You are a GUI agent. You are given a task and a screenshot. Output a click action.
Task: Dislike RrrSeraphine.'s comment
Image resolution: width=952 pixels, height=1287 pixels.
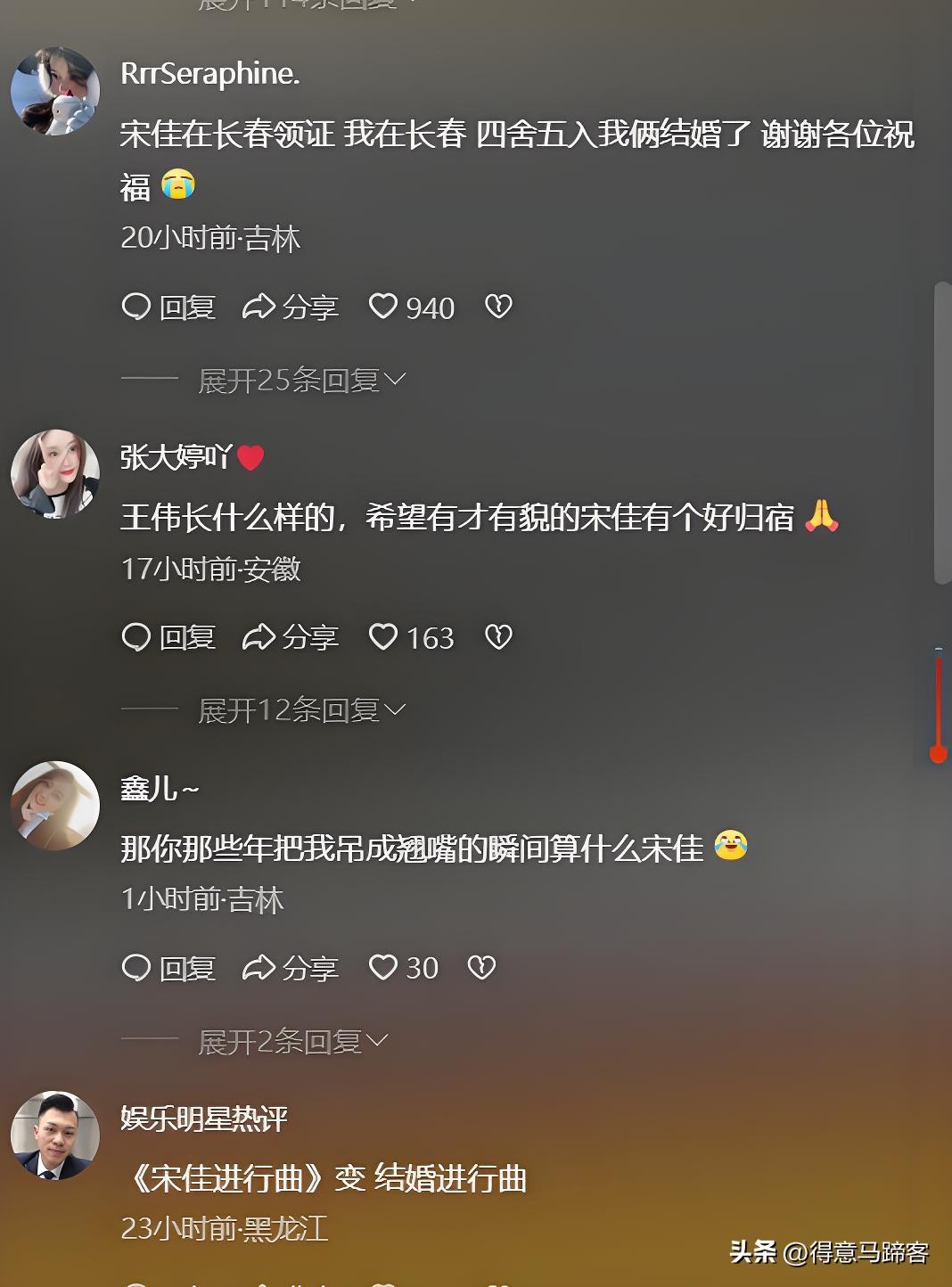(498, 307)
